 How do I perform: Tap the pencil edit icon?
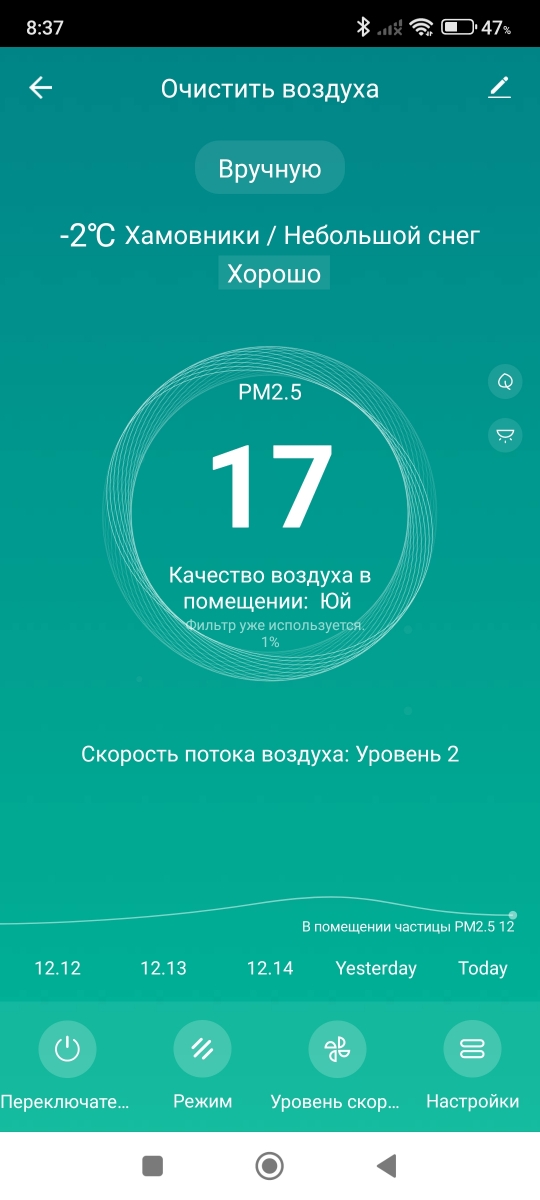click(x=499, y=88)
